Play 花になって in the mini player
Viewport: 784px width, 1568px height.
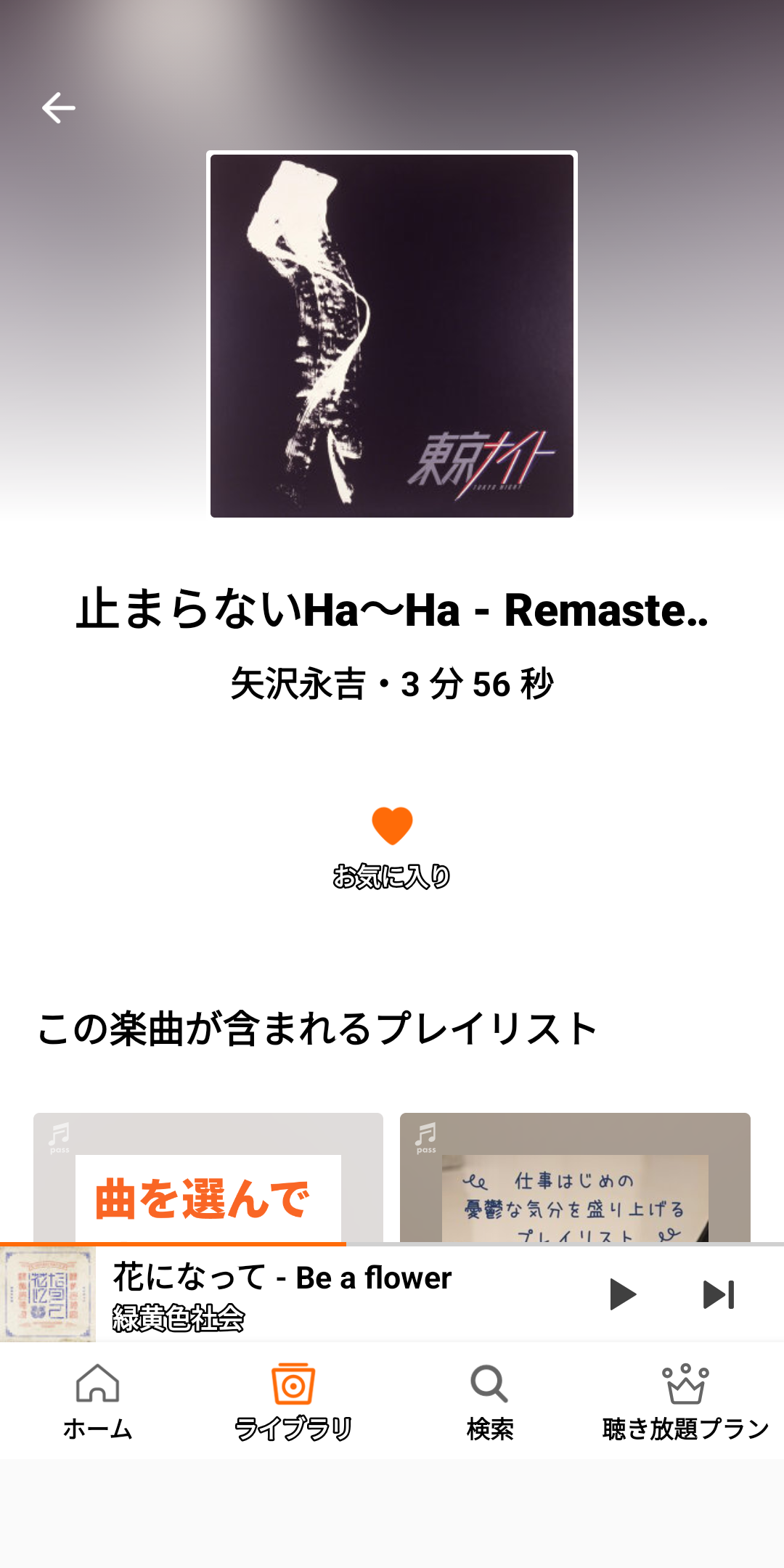click(x=622, y=1294)
